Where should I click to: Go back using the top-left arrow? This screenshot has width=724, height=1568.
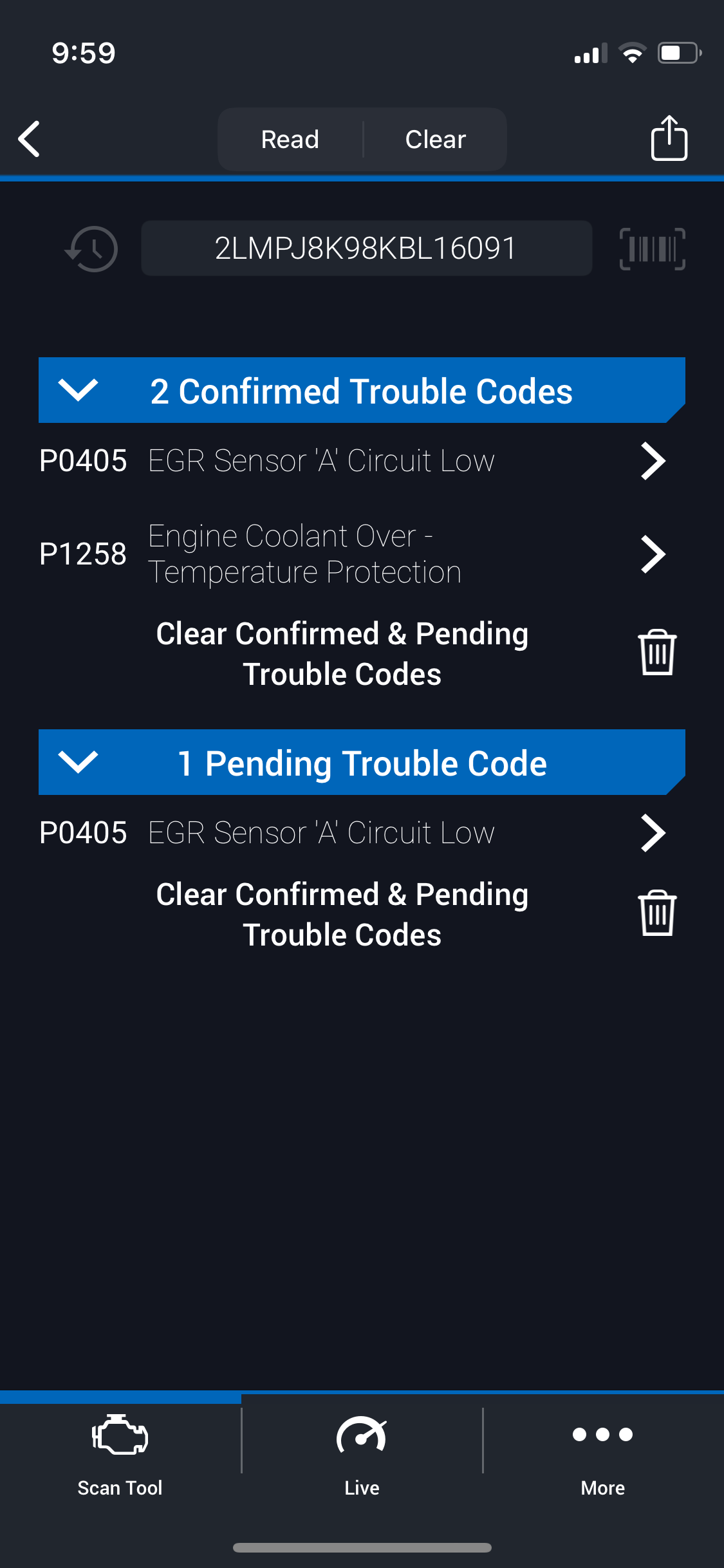coord(30,138)
